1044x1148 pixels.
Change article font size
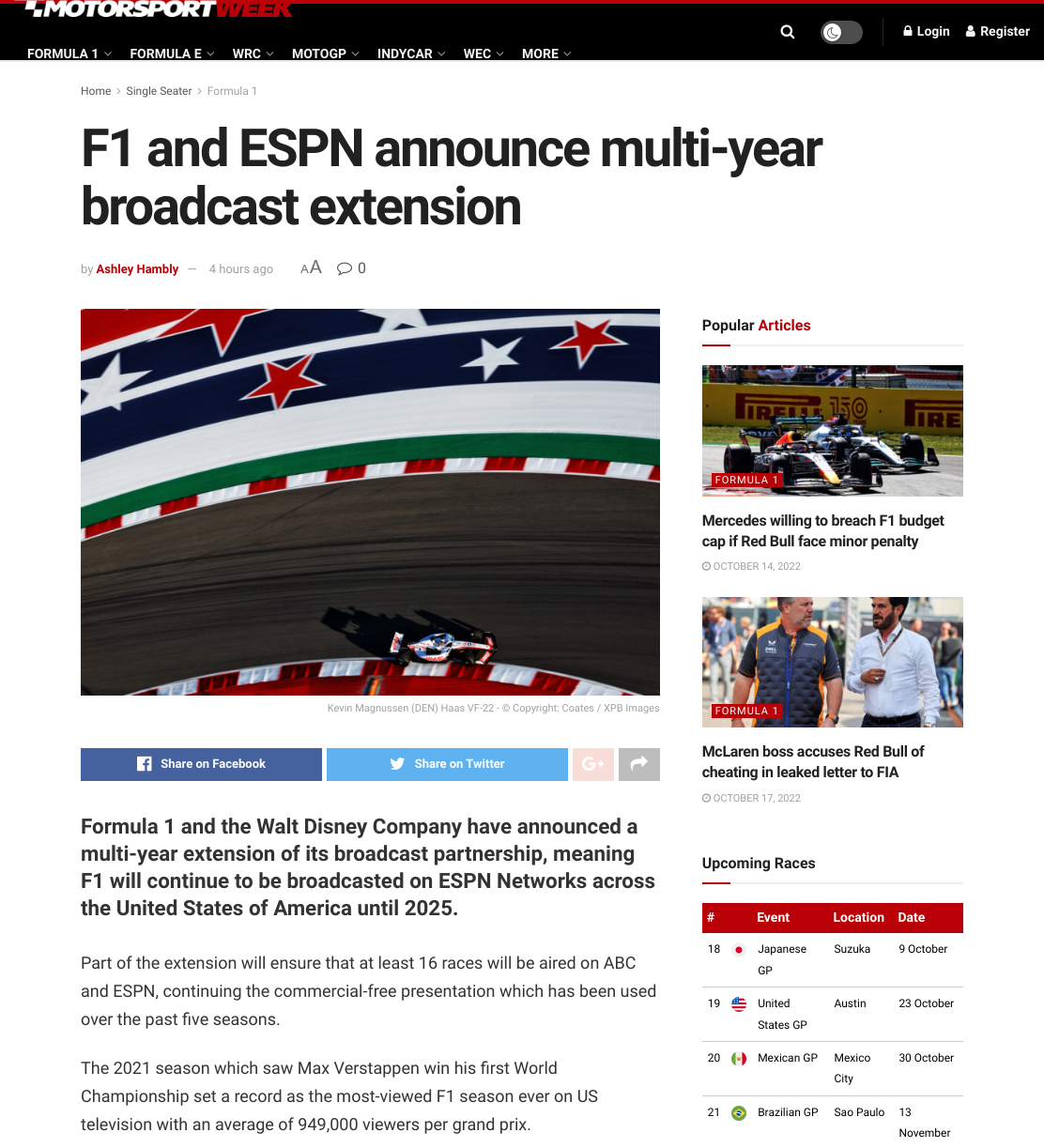(311, 268)
